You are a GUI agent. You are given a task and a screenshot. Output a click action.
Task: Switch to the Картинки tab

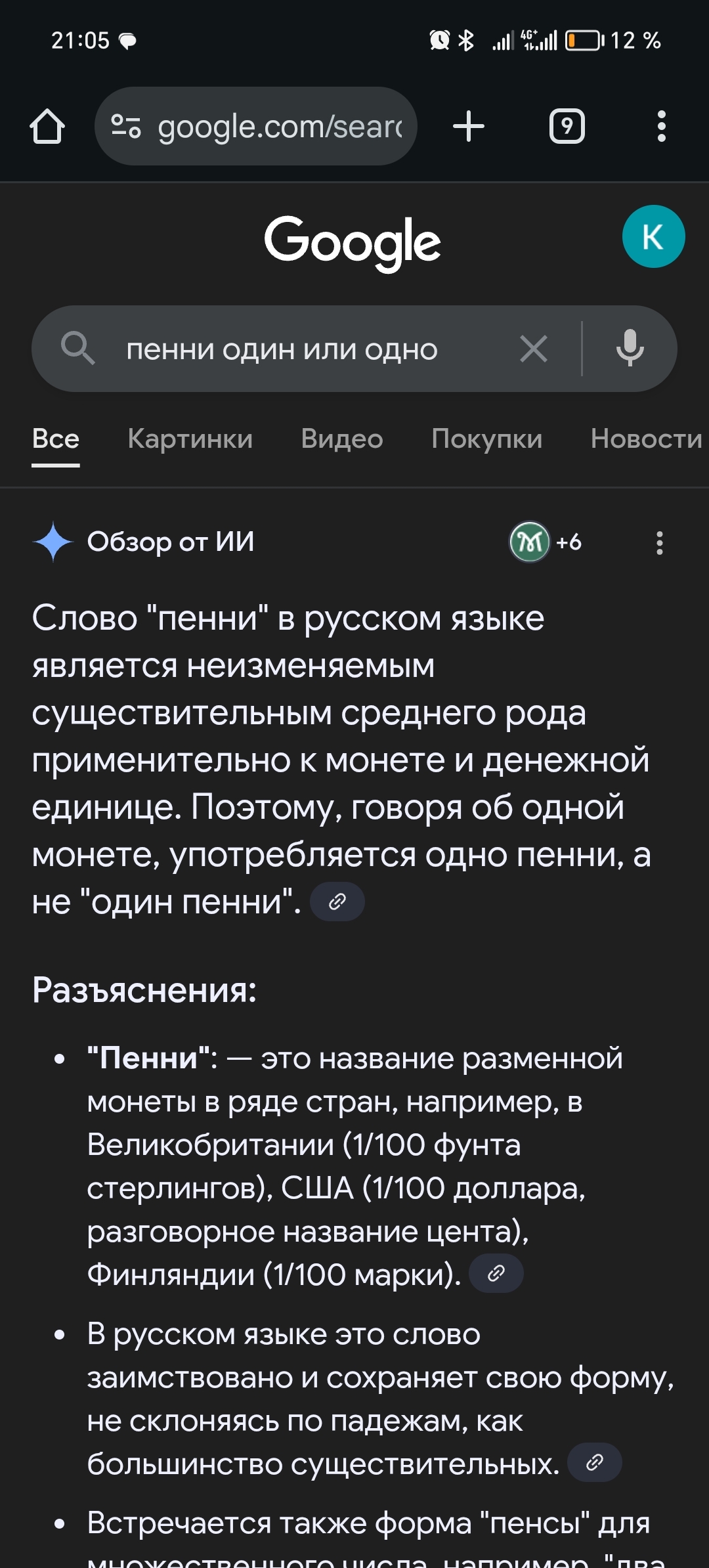point(190,439)
